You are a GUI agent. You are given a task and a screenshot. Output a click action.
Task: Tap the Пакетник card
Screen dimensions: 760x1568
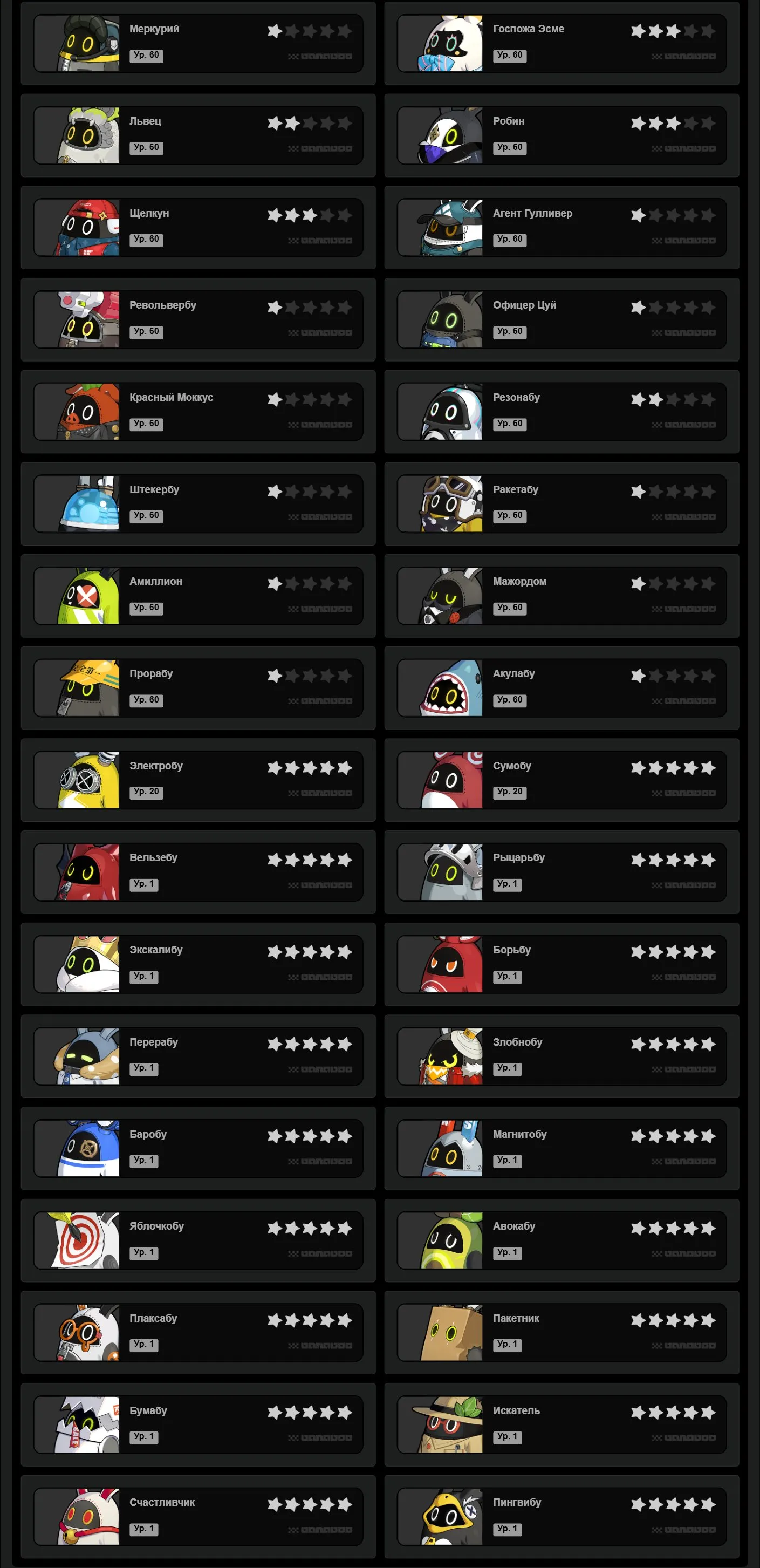pos(561,1332)
